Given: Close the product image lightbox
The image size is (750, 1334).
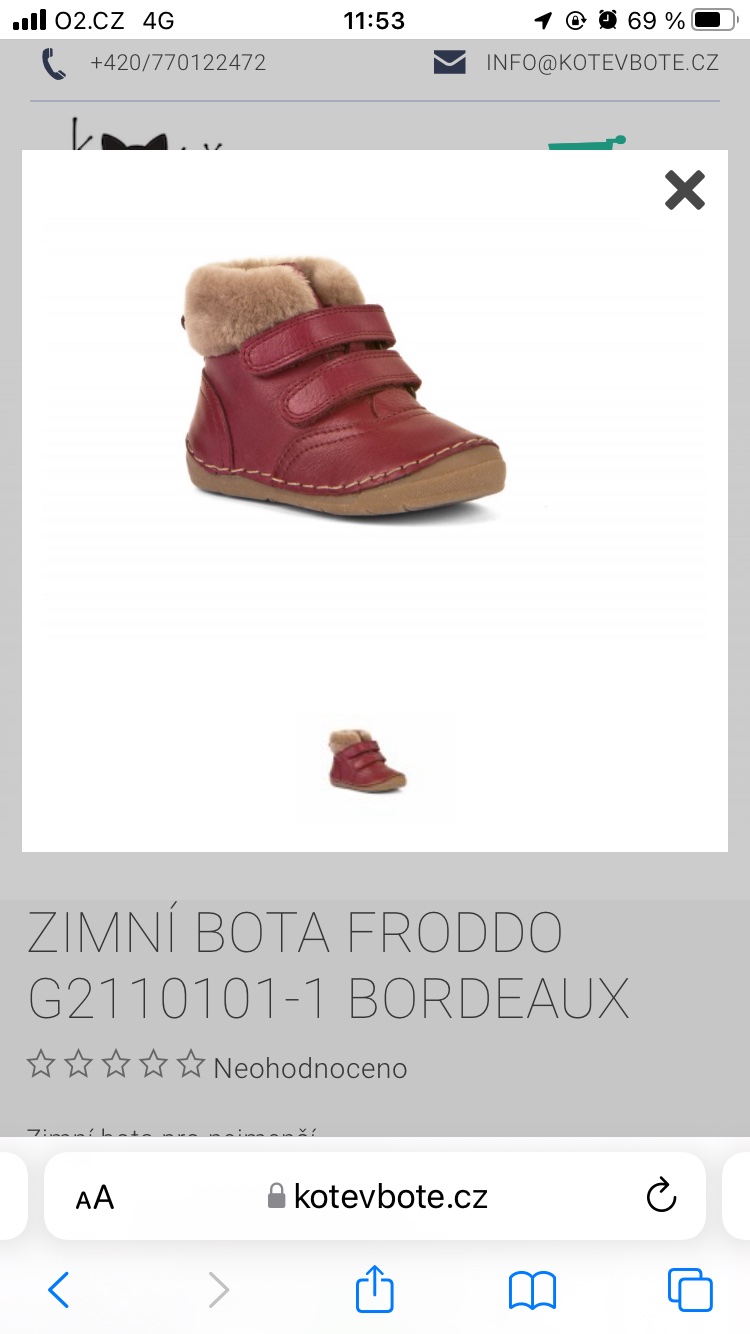Looking at the screenshot, I should (685, 190).
